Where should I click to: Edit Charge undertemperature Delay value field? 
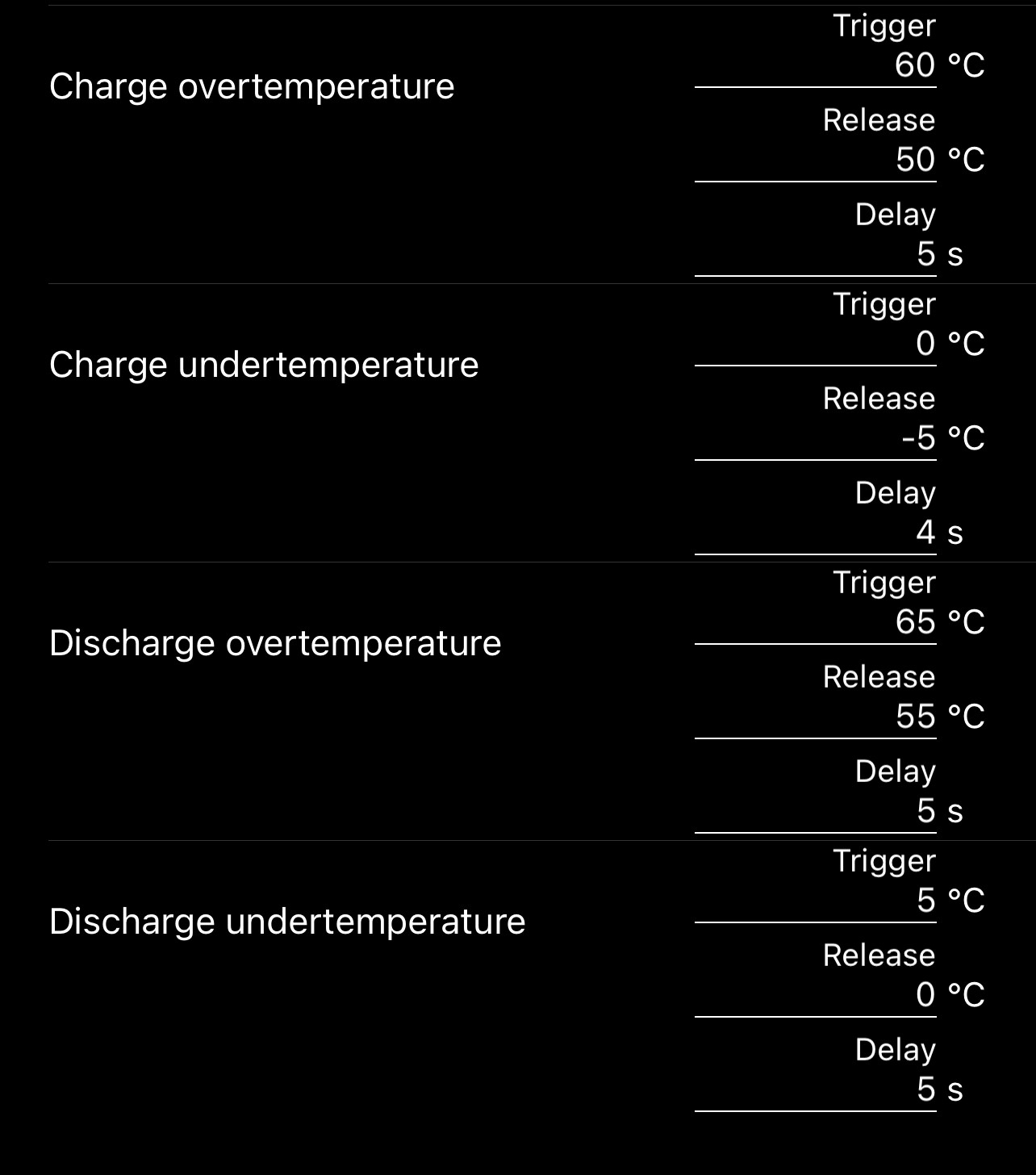[x=815, y=533]
